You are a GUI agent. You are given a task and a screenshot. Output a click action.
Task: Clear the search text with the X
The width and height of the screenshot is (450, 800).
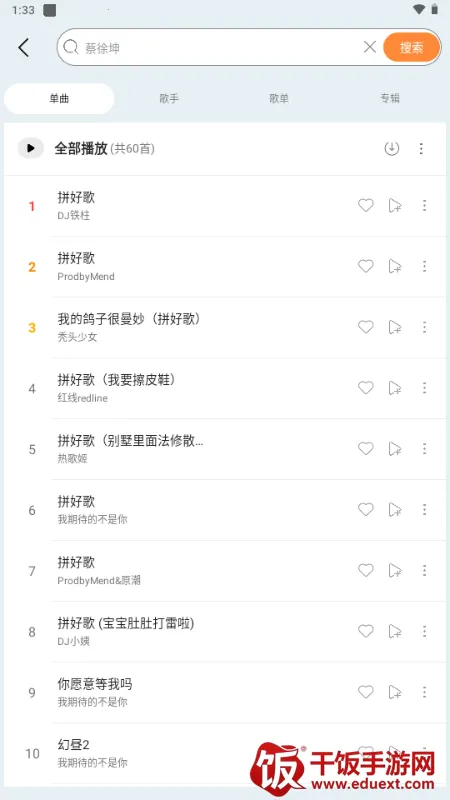pyautogui.click(x=370, y=47)
